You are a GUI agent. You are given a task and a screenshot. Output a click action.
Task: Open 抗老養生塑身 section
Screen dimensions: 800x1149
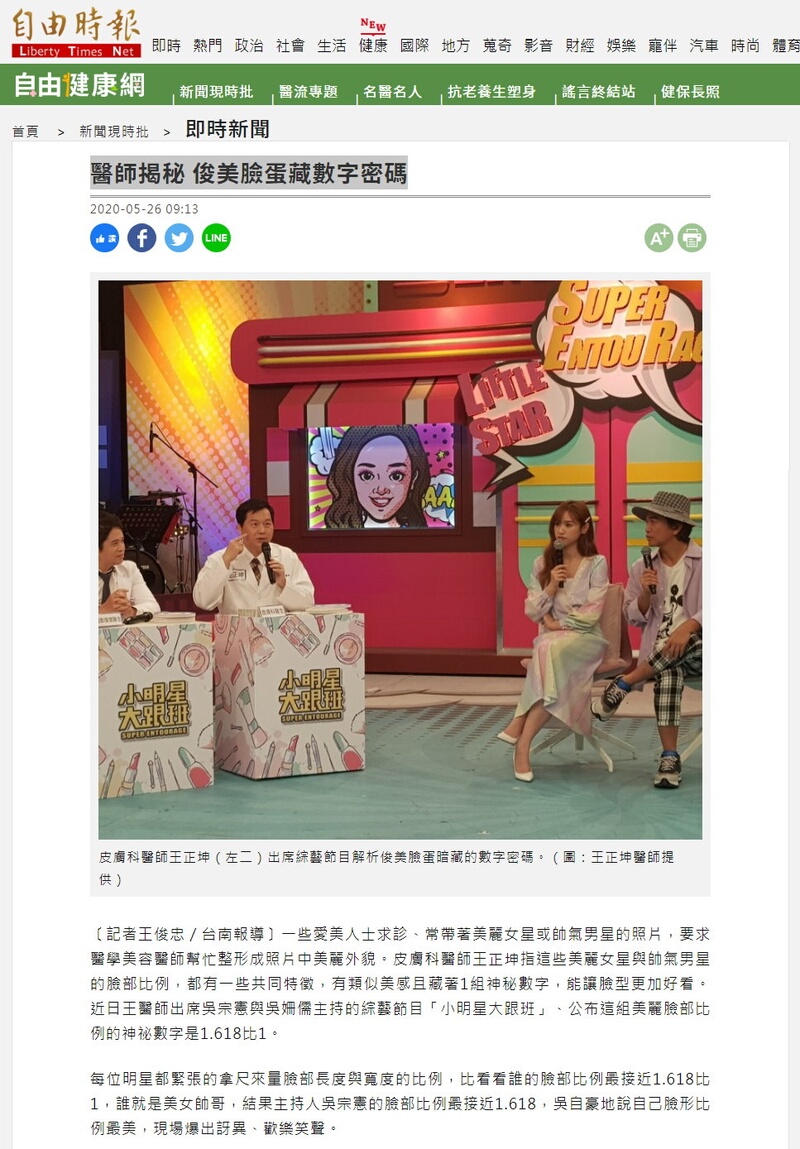(492, 91)
